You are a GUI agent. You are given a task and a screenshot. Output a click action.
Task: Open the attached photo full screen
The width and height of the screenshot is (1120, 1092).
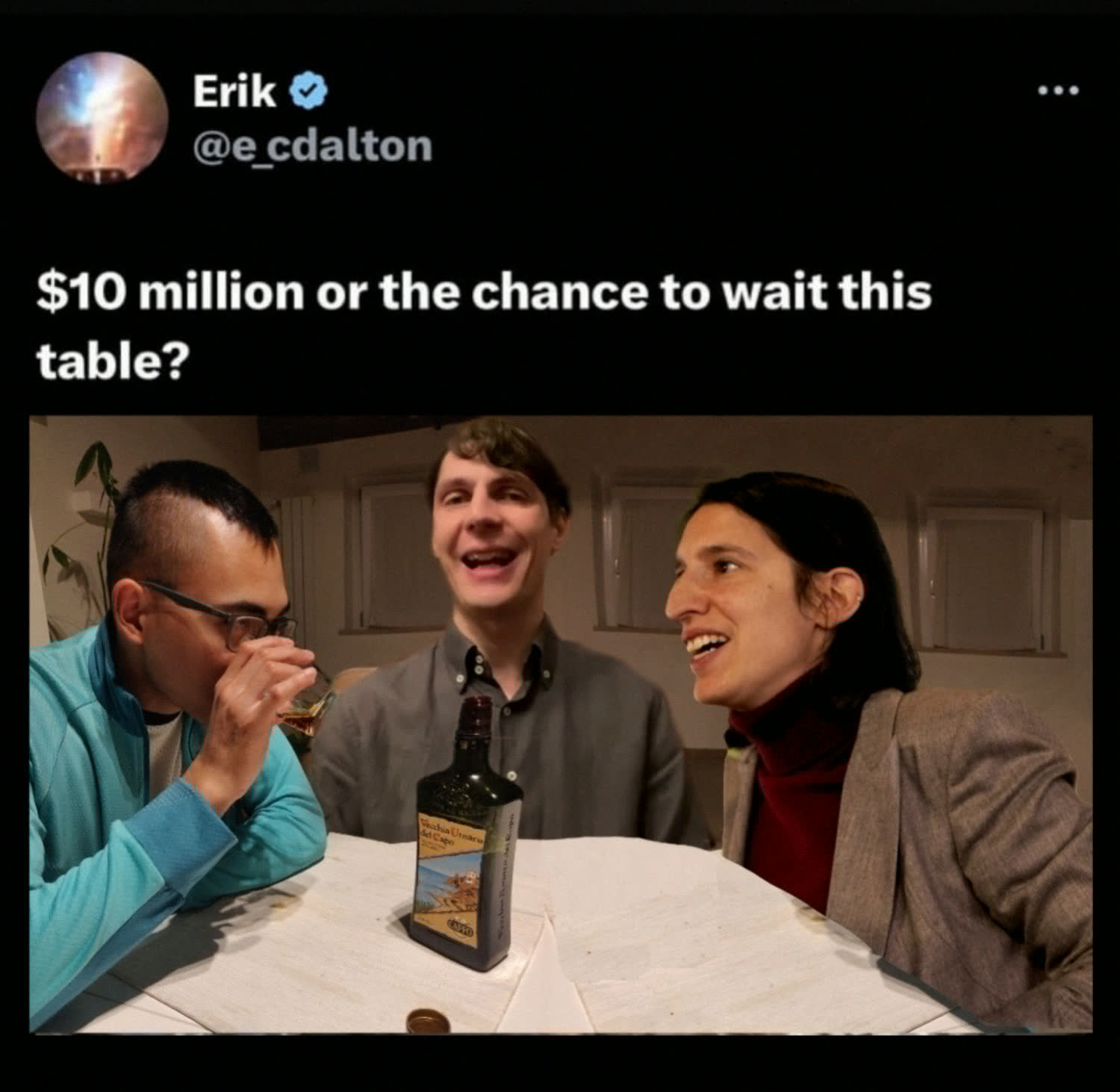pyautogui.click(x=561, y=725)
